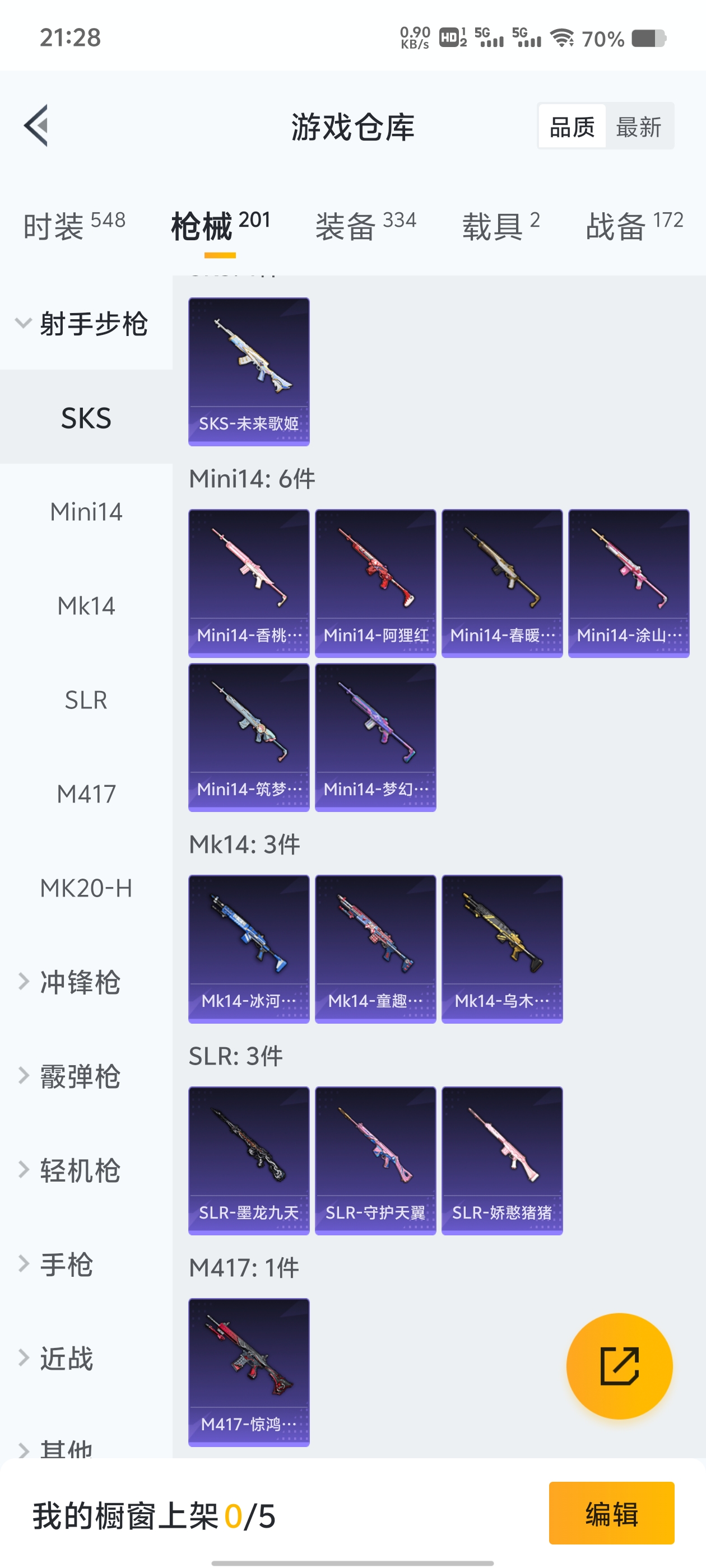
Task: Open the Mini14-阿狸红 skin card
Action: point(375,583)
